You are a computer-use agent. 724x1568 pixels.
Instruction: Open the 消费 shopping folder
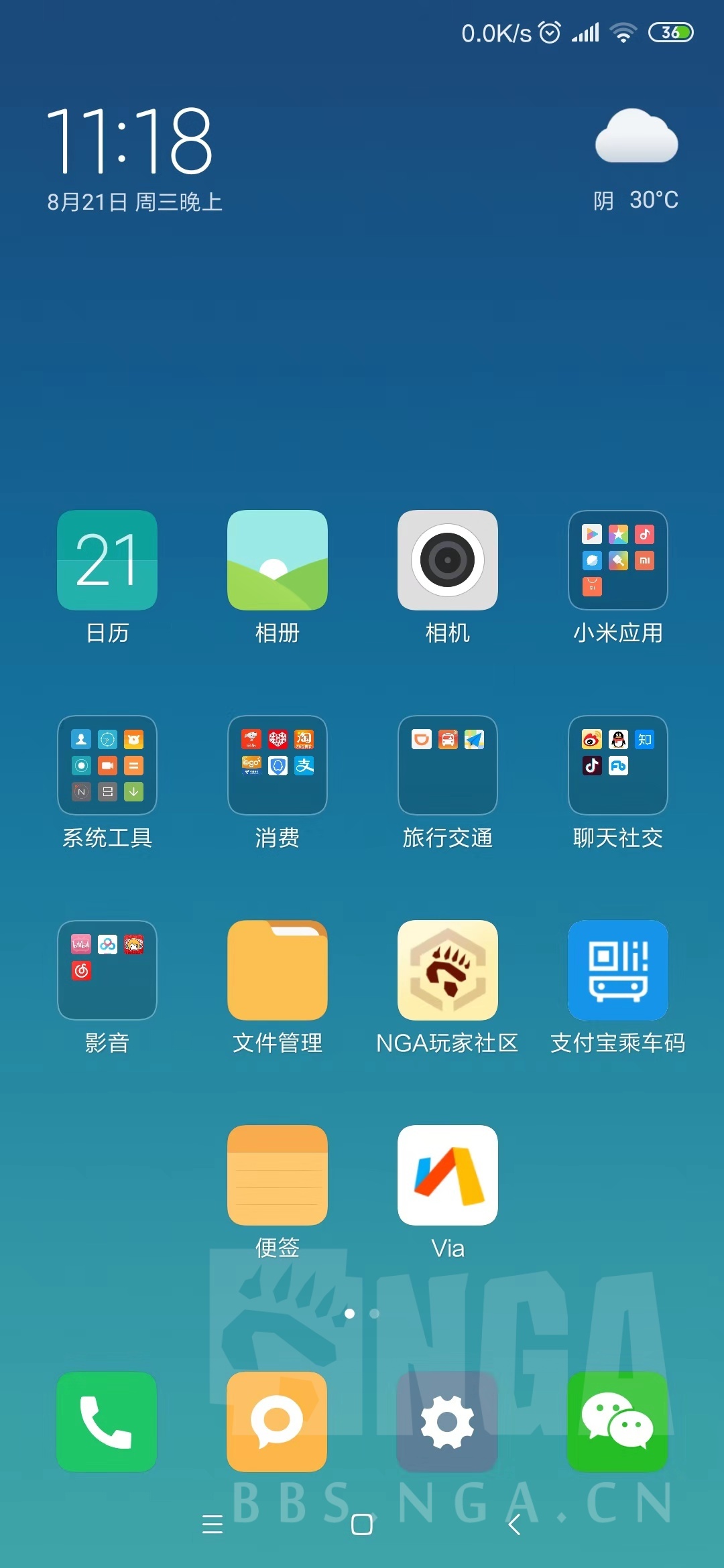[278, 765]
